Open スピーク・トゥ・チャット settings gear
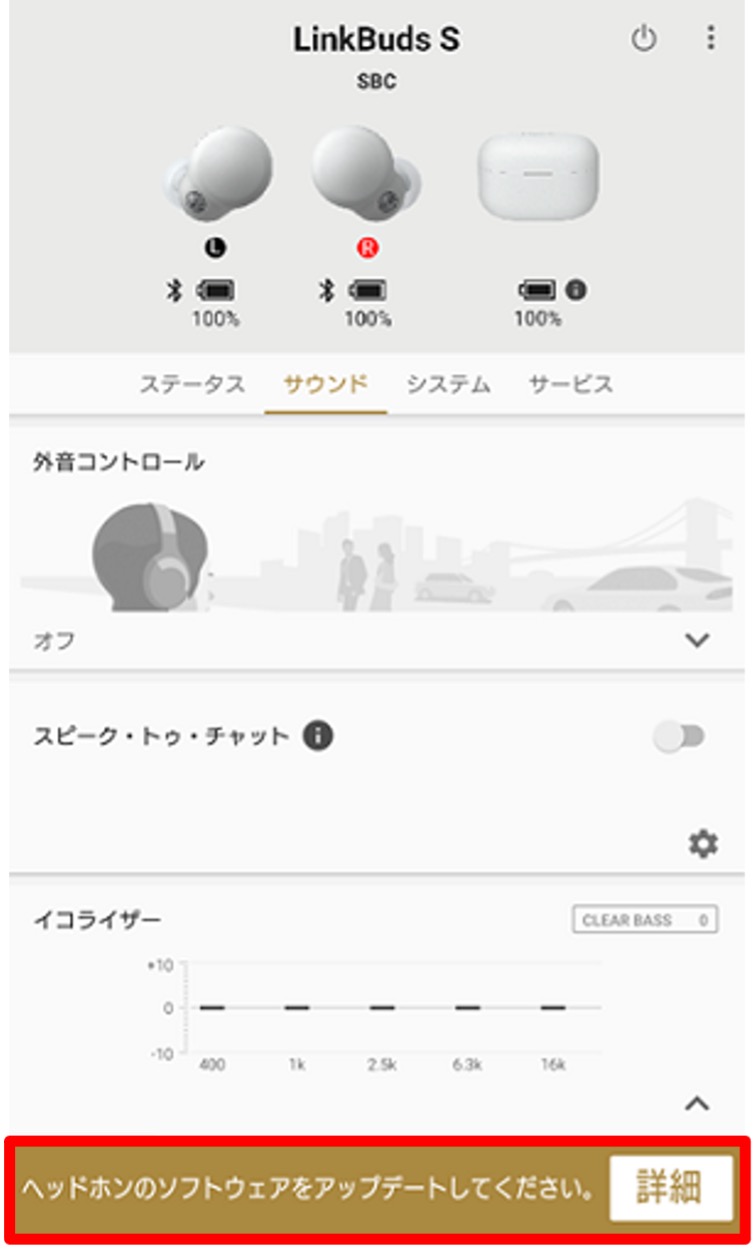Screen dimensions: 756x1251 click(x=703, y=845)
